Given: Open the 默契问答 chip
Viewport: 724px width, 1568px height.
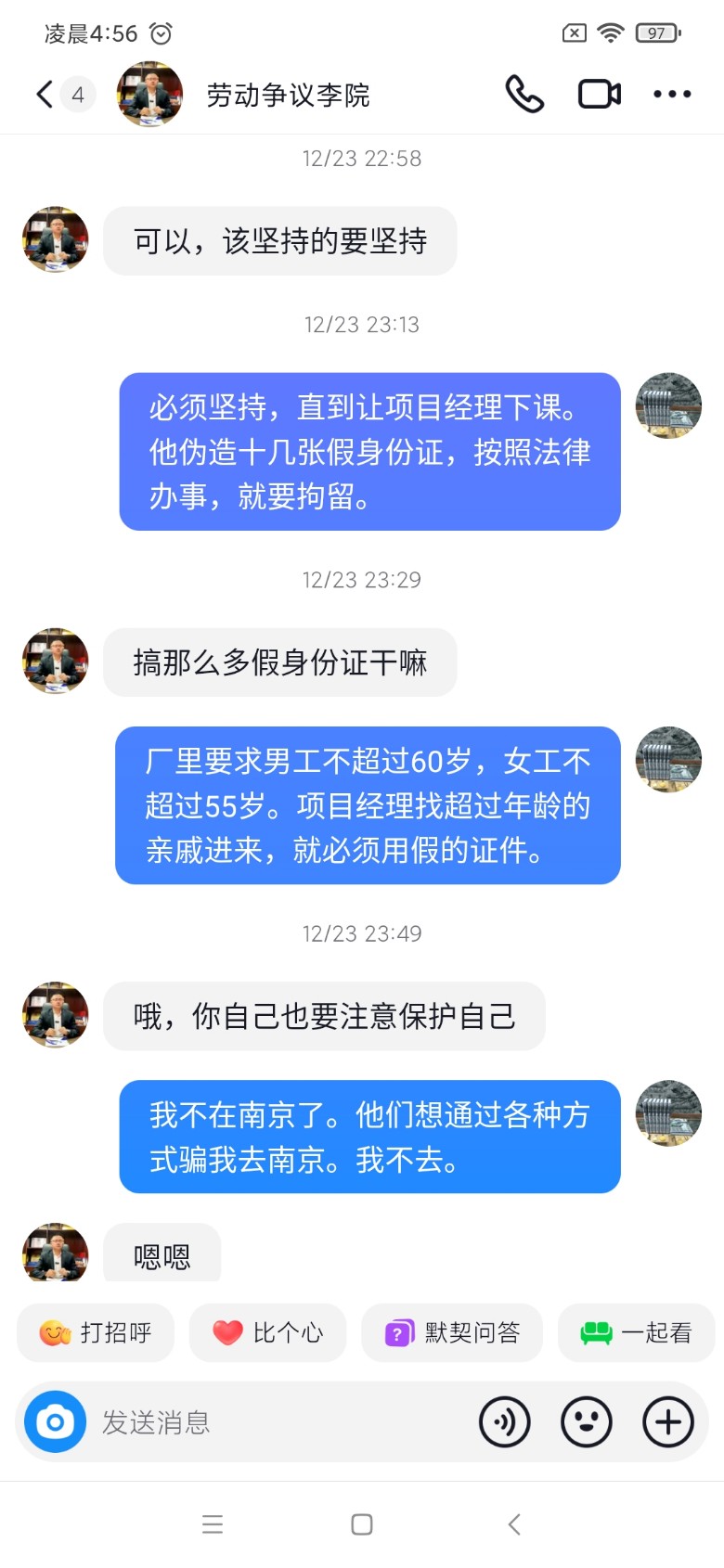Looking at the screenshot, I should click(x=452, y=1333).
